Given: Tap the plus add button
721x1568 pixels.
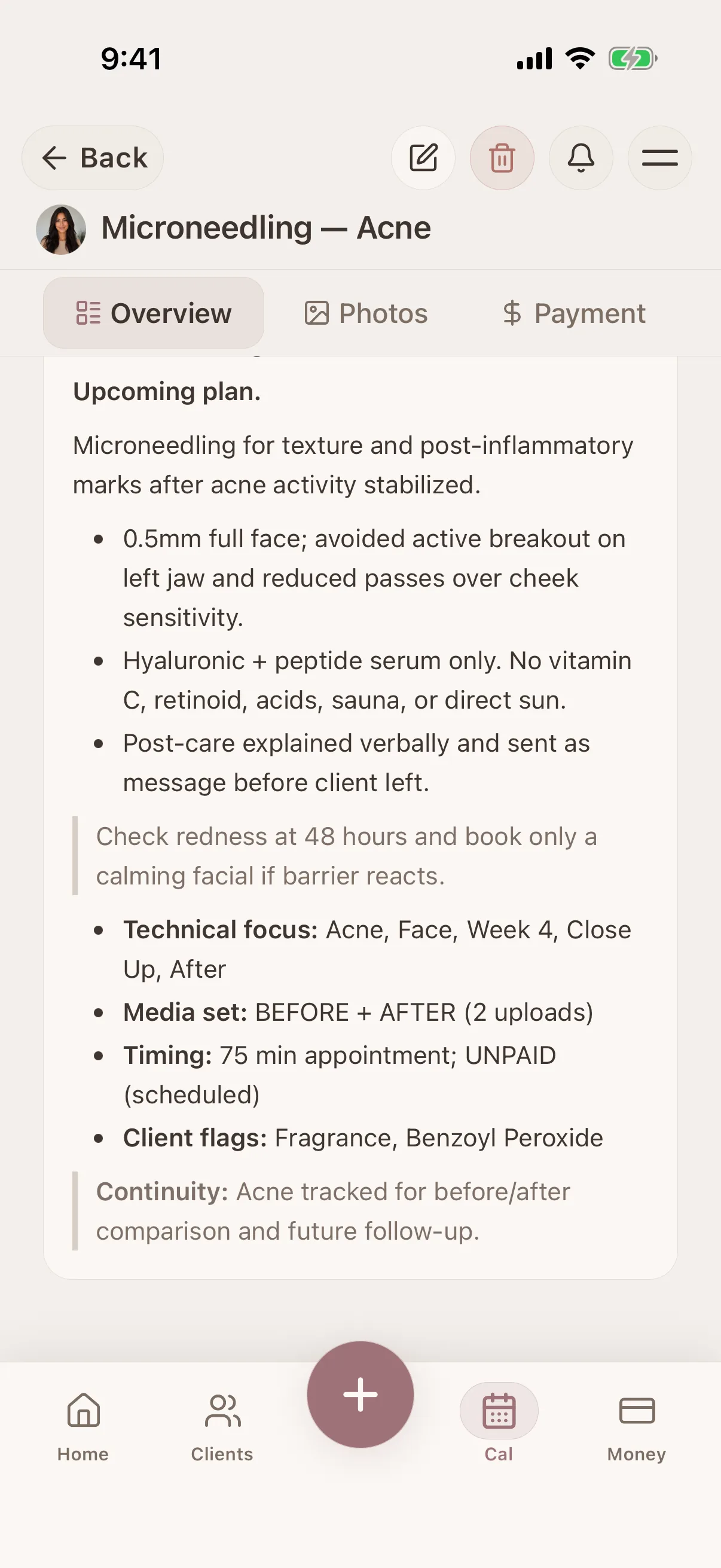Looking at the screenshot, I should tap(360, 1394).
